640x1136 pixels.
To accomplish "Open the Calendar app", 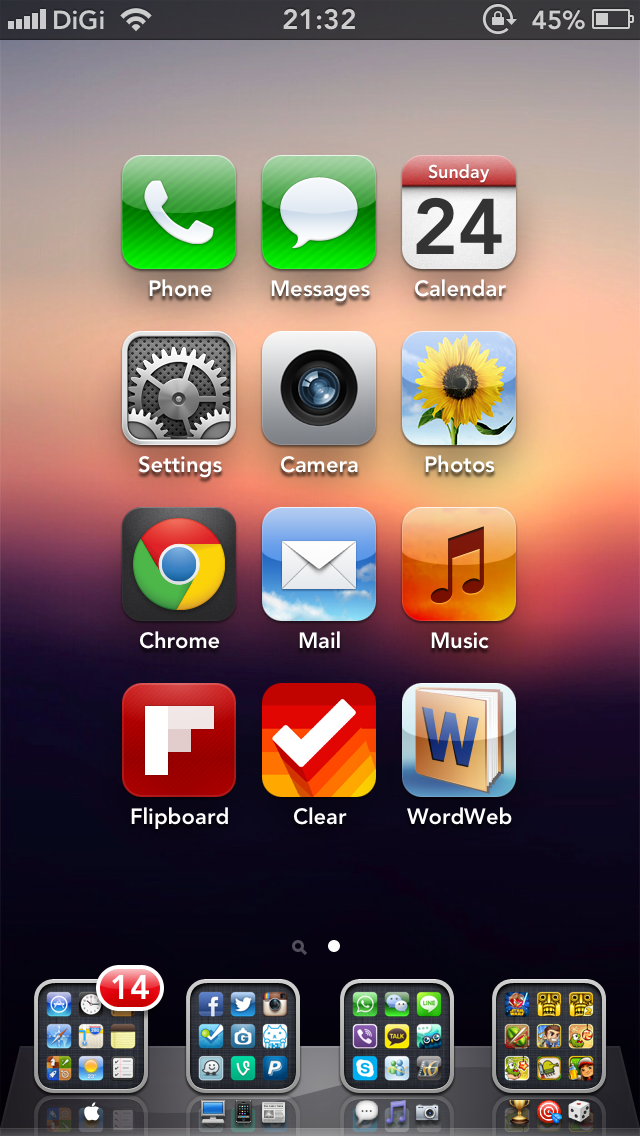I will [459, 213].
